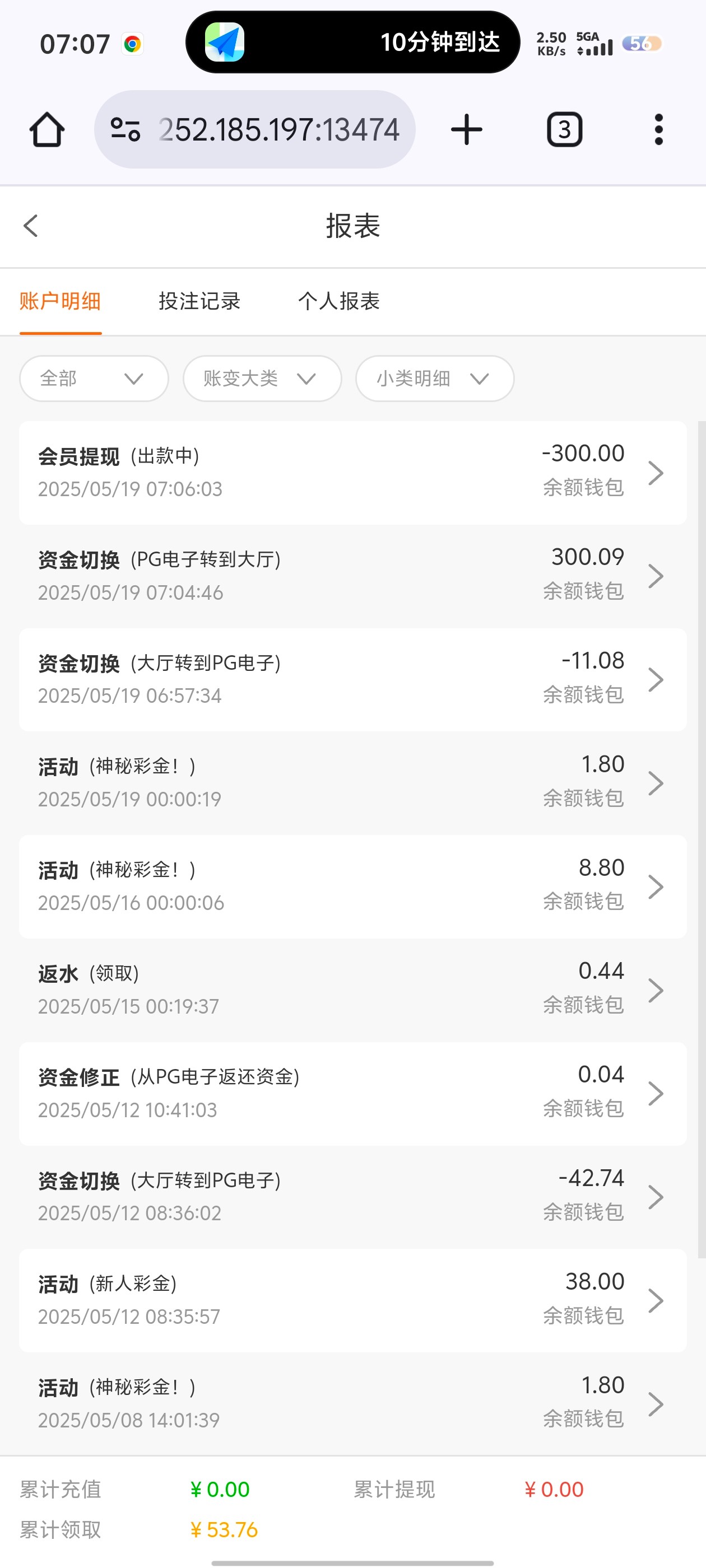Image resolution: width=706 pixels, height=1568 pixels.
Task: Open a new browser tab
Action: click(x=467, y=130)
